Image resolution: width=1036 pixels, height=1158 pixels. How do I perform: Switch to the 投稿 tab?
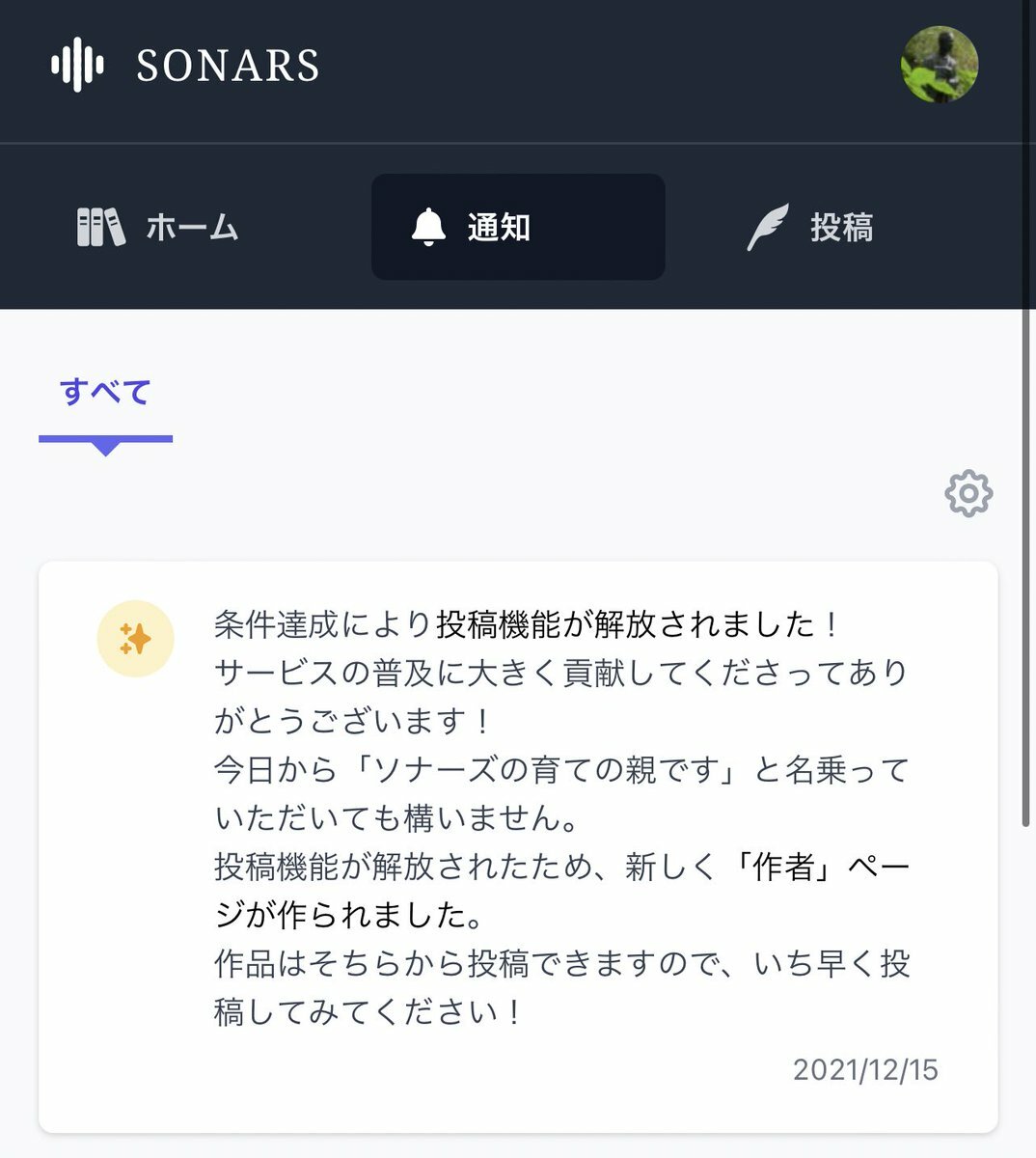810,228
